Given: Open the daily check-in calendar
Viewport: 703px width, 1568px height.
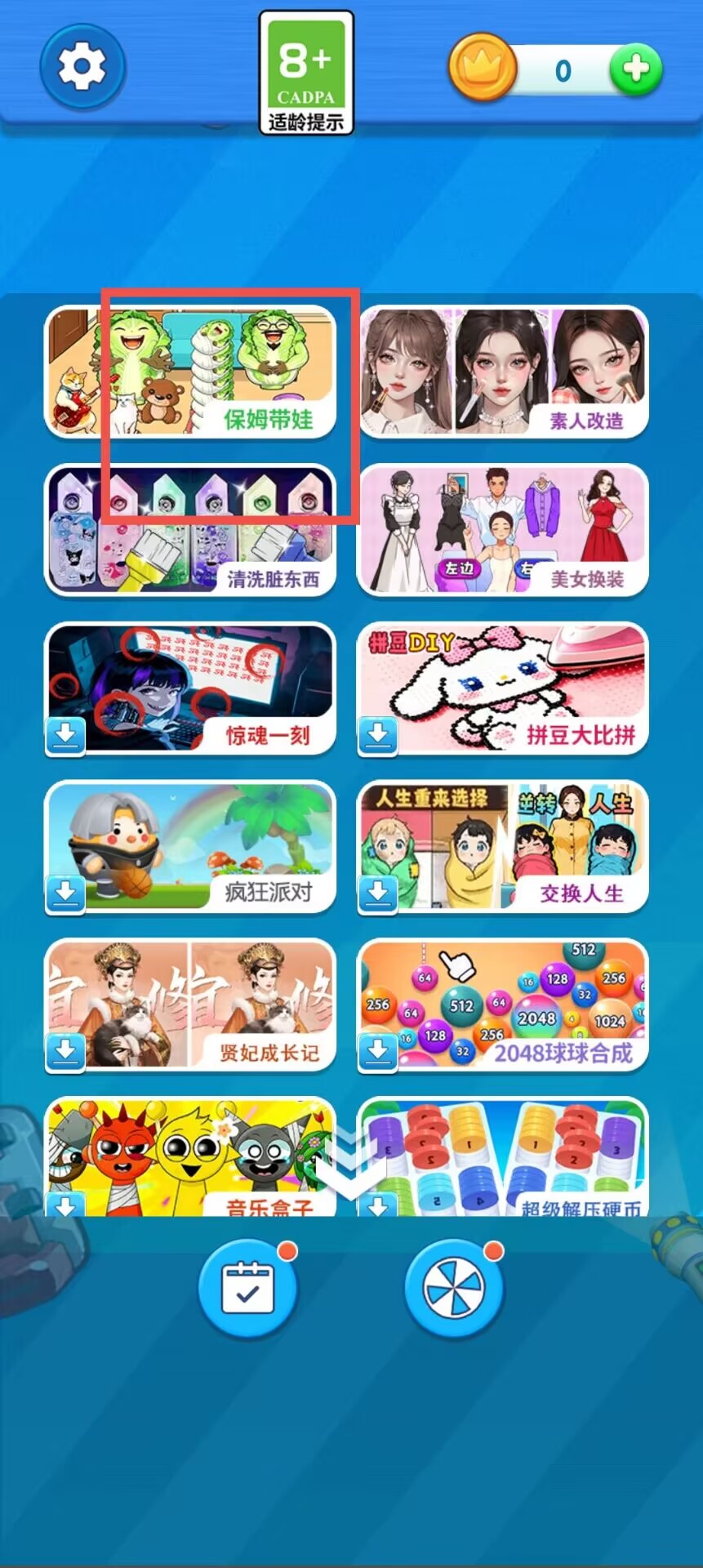Looking at the screenshot, I should point(248,1288).
